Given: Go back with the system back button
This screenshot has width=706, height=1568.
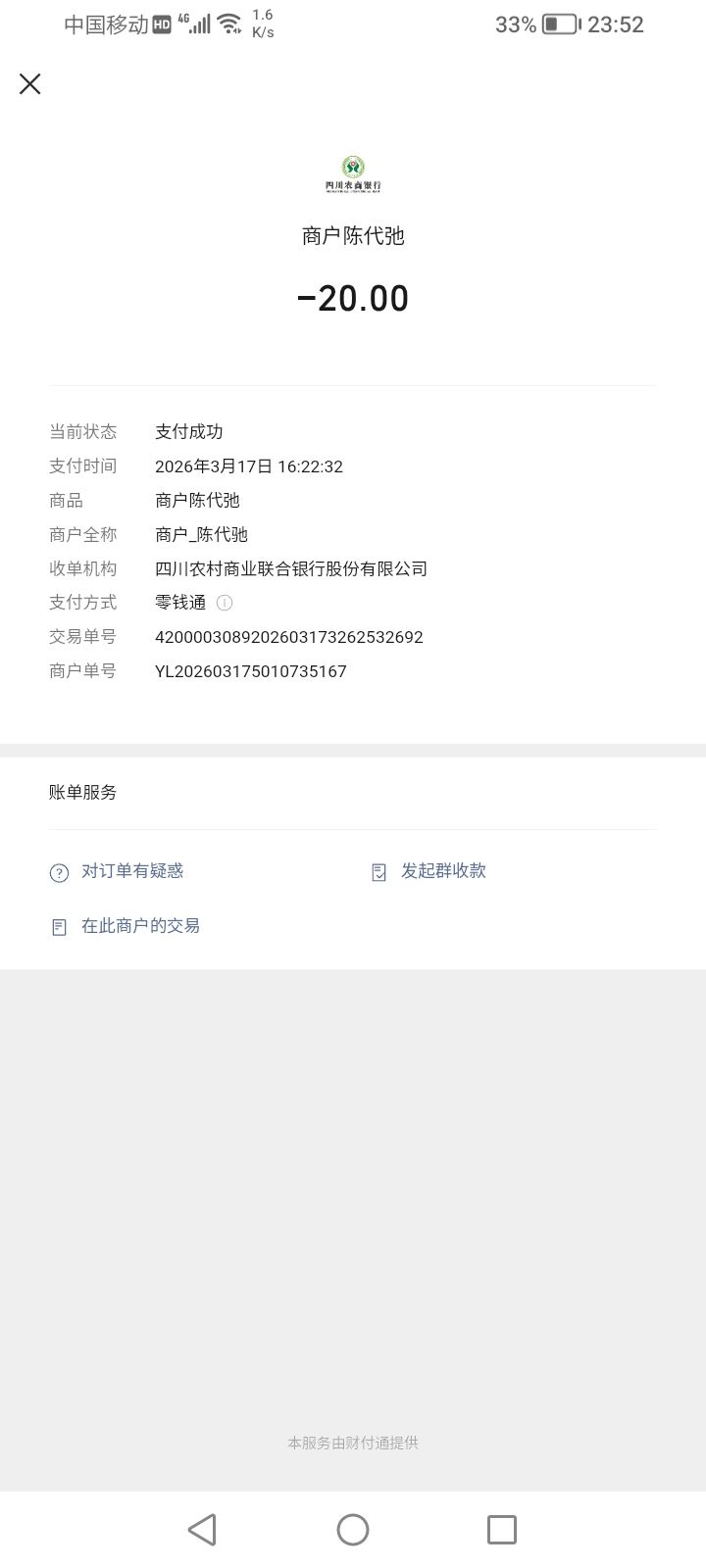Looking at the screenshot, I should (x=202, y=1530).
